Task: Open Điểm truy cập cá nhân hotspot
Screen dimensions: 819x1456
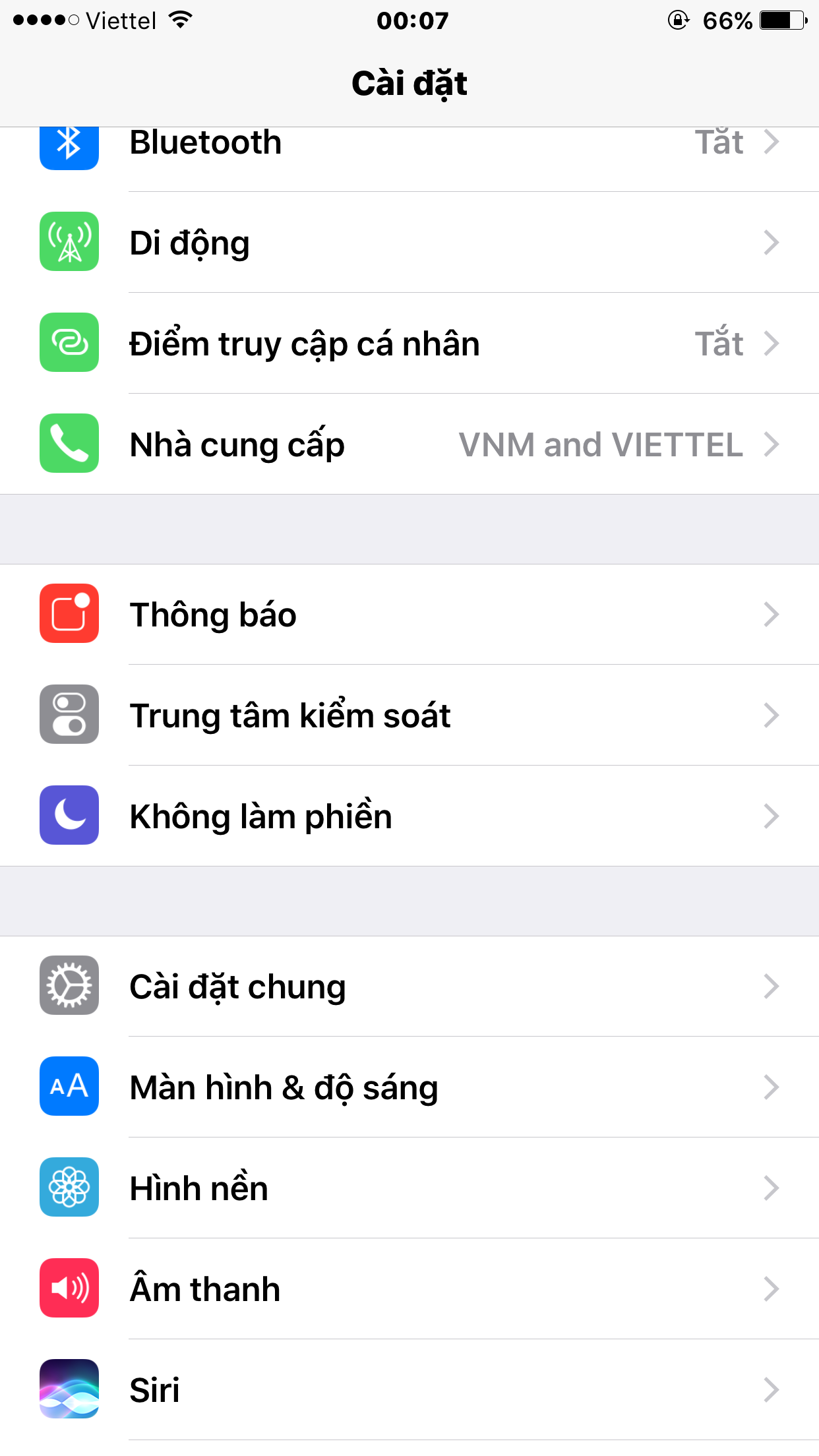Action: (x=409, y=344)
